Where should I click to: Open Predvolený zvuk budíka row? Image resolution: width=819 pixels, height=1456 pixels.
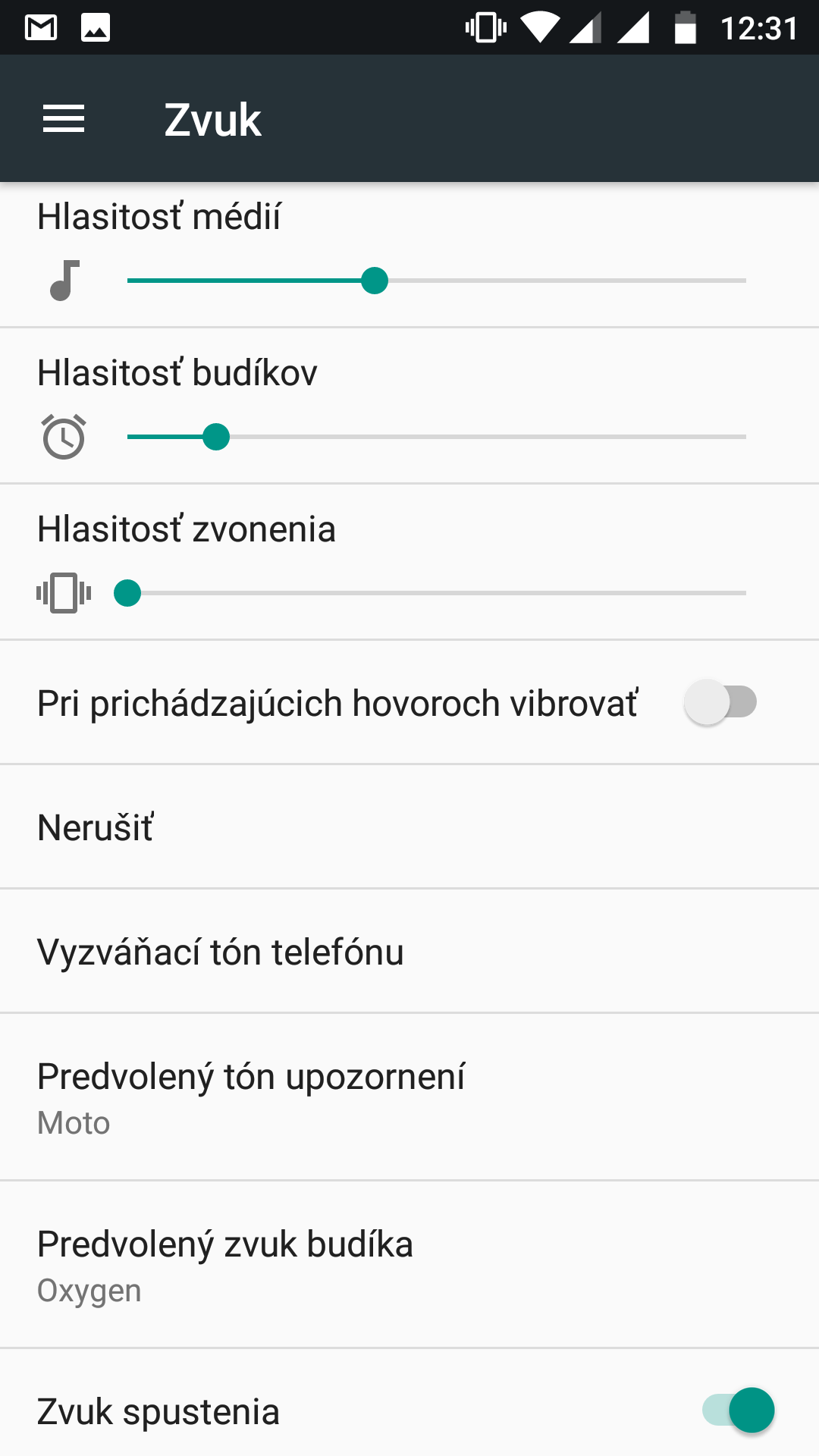[409, 1265]
